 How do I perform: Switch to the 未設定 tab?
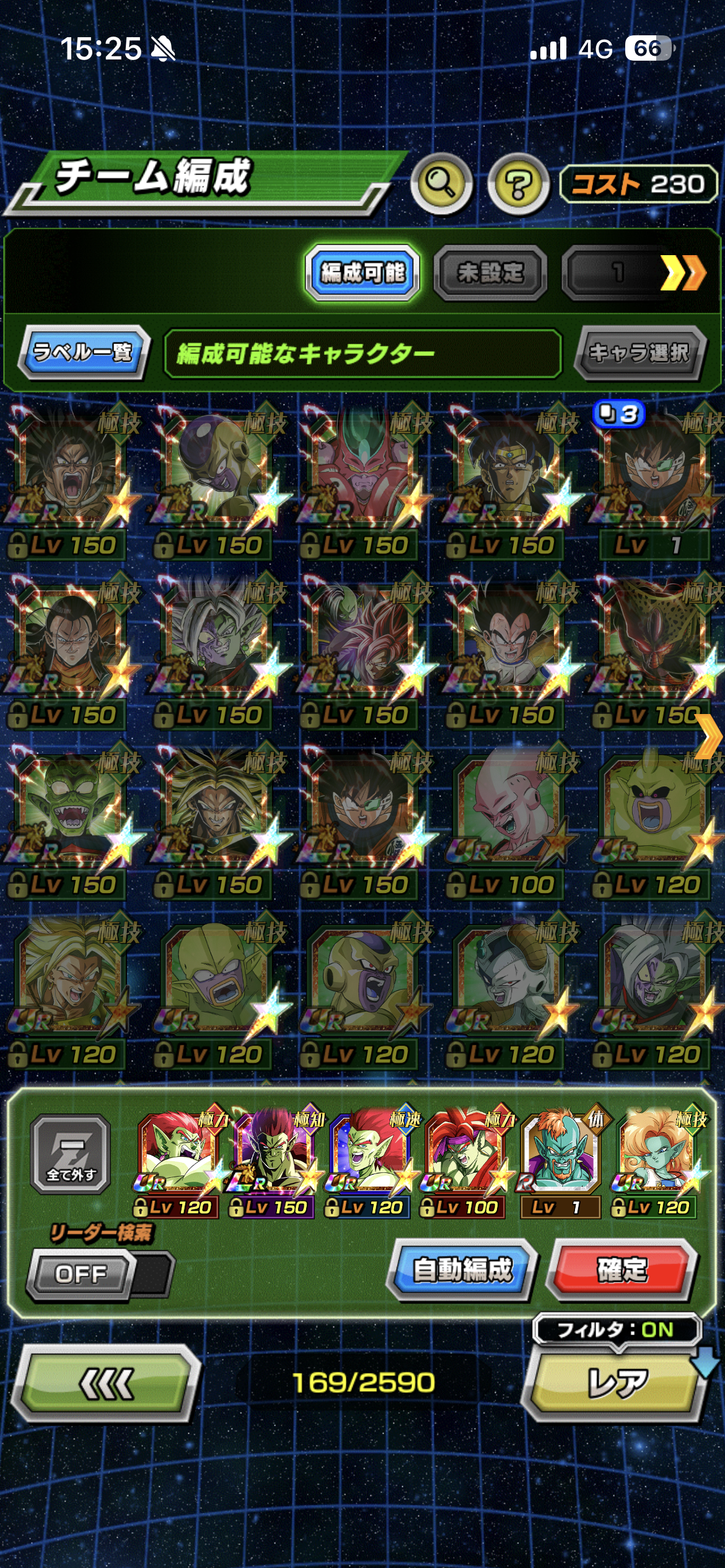pos(490,272)
